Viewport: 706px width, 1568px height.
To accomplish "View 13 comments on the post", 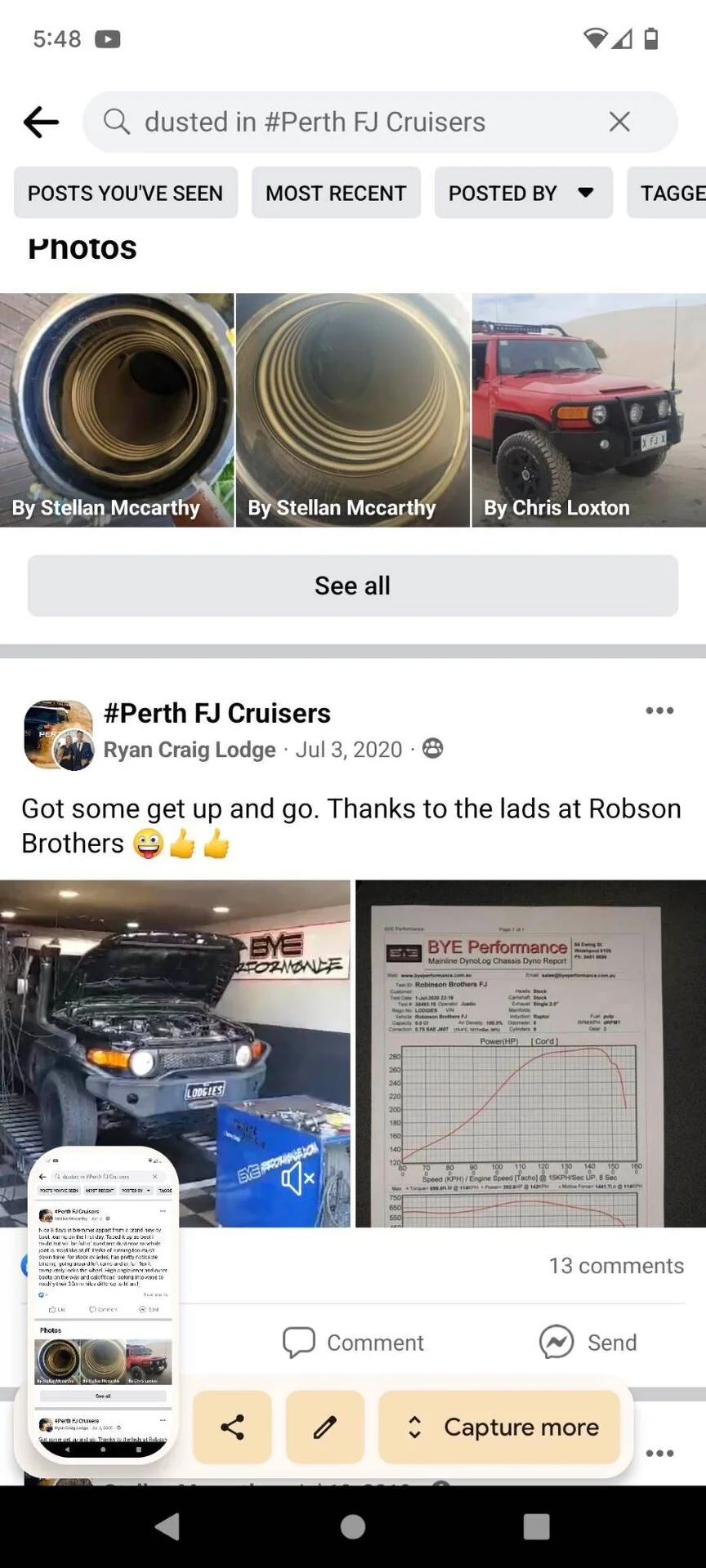I will (615, 1266).
